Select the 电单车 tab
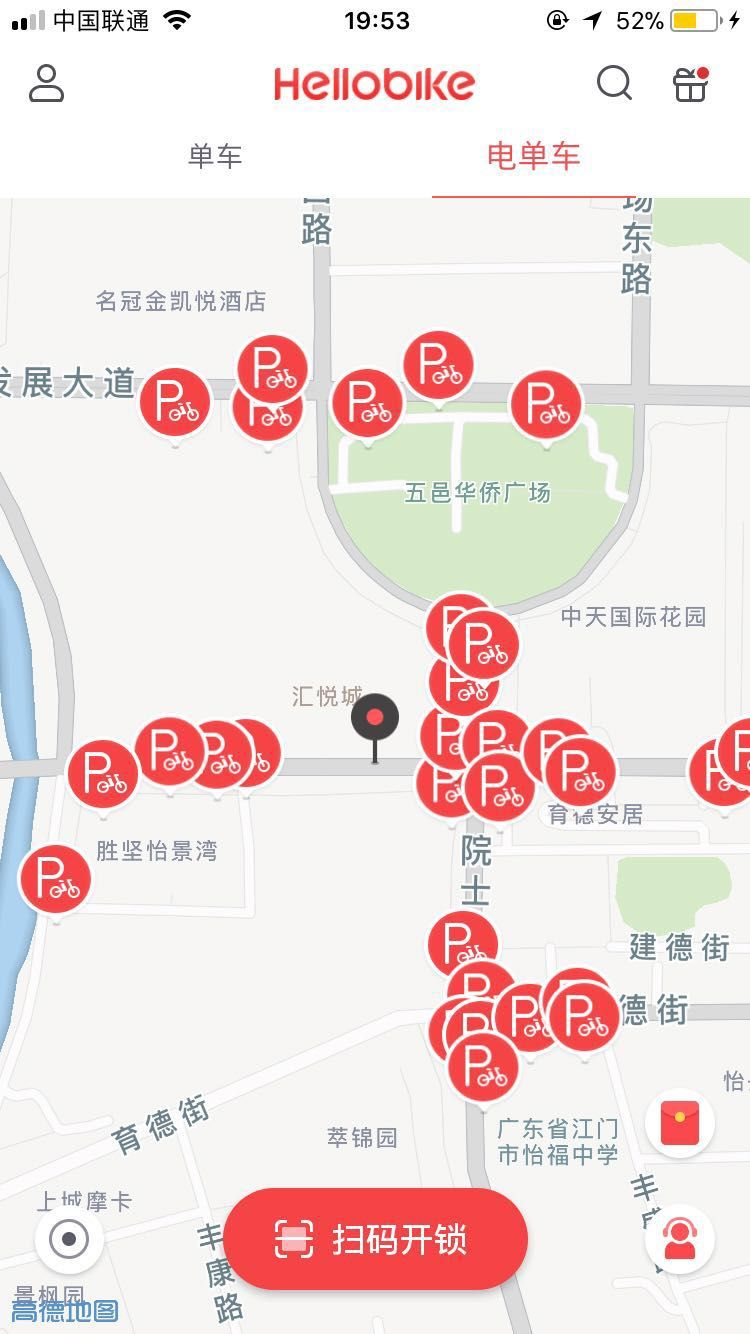Screen dimensions: 750x1334 pos(533,156)
